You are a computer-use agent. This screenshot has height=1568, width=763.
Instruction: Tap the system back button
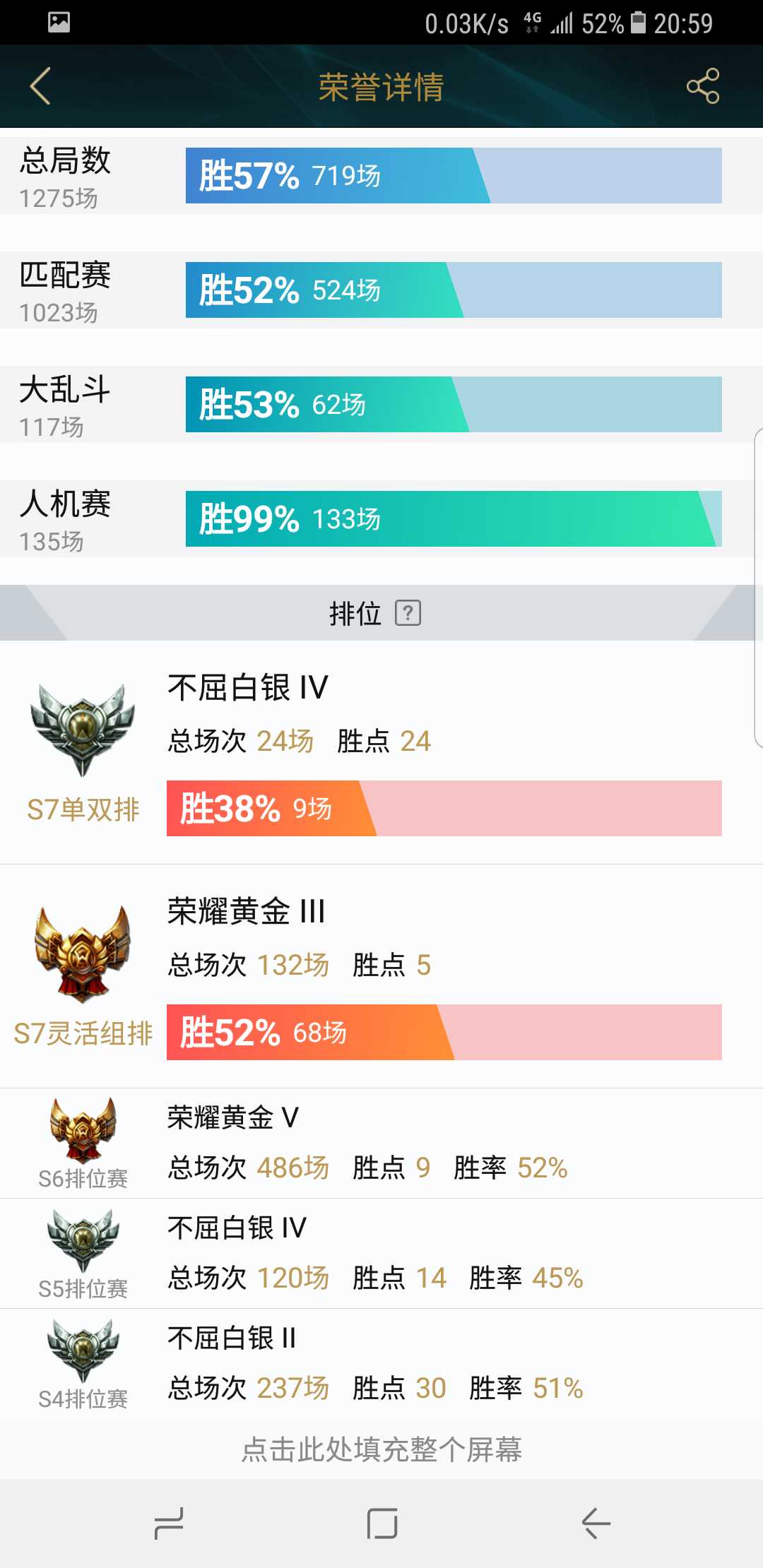point(596,1523)
